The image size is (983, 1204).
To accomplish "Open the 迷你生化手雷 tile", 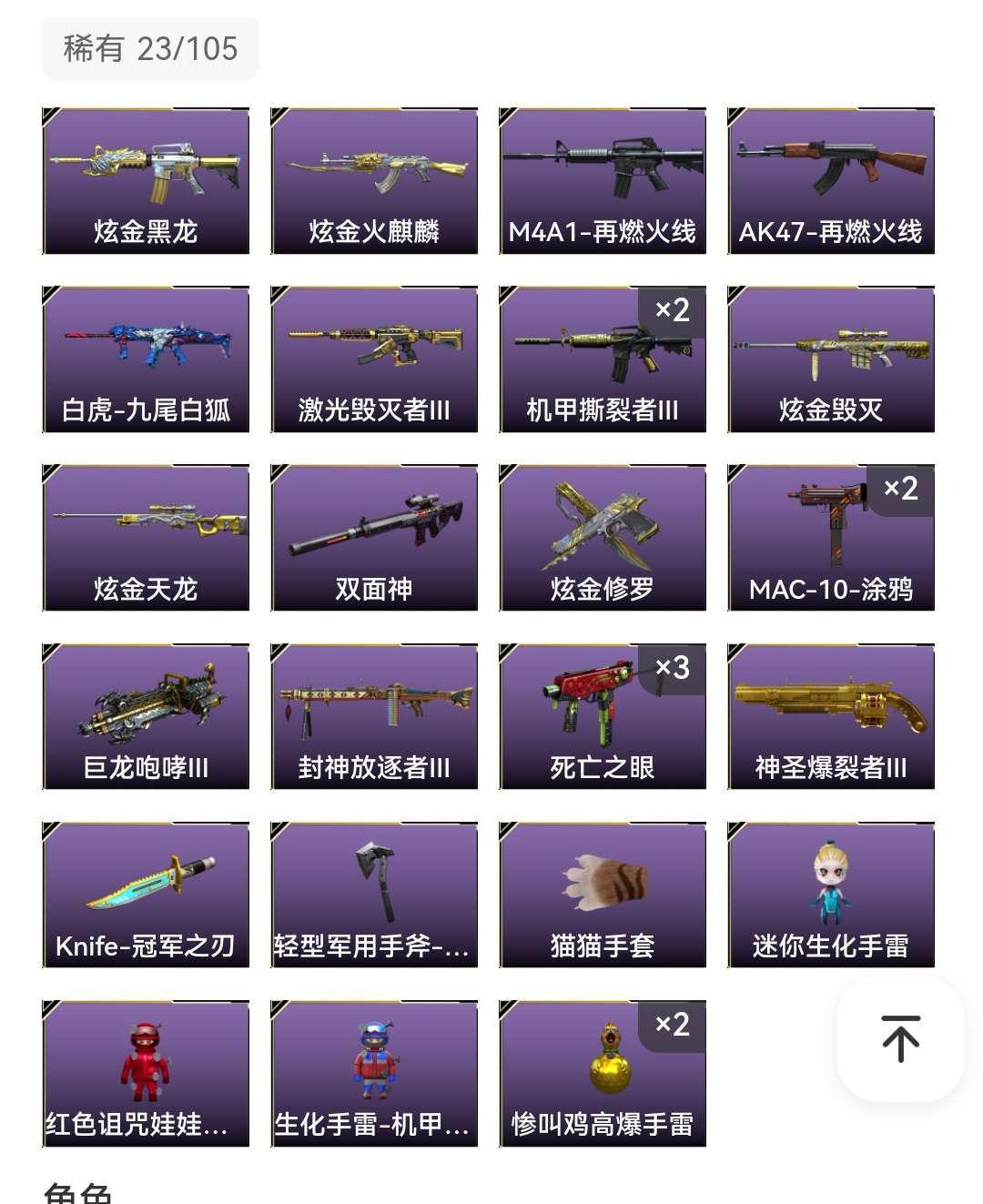I will click(x=831, y=895).
